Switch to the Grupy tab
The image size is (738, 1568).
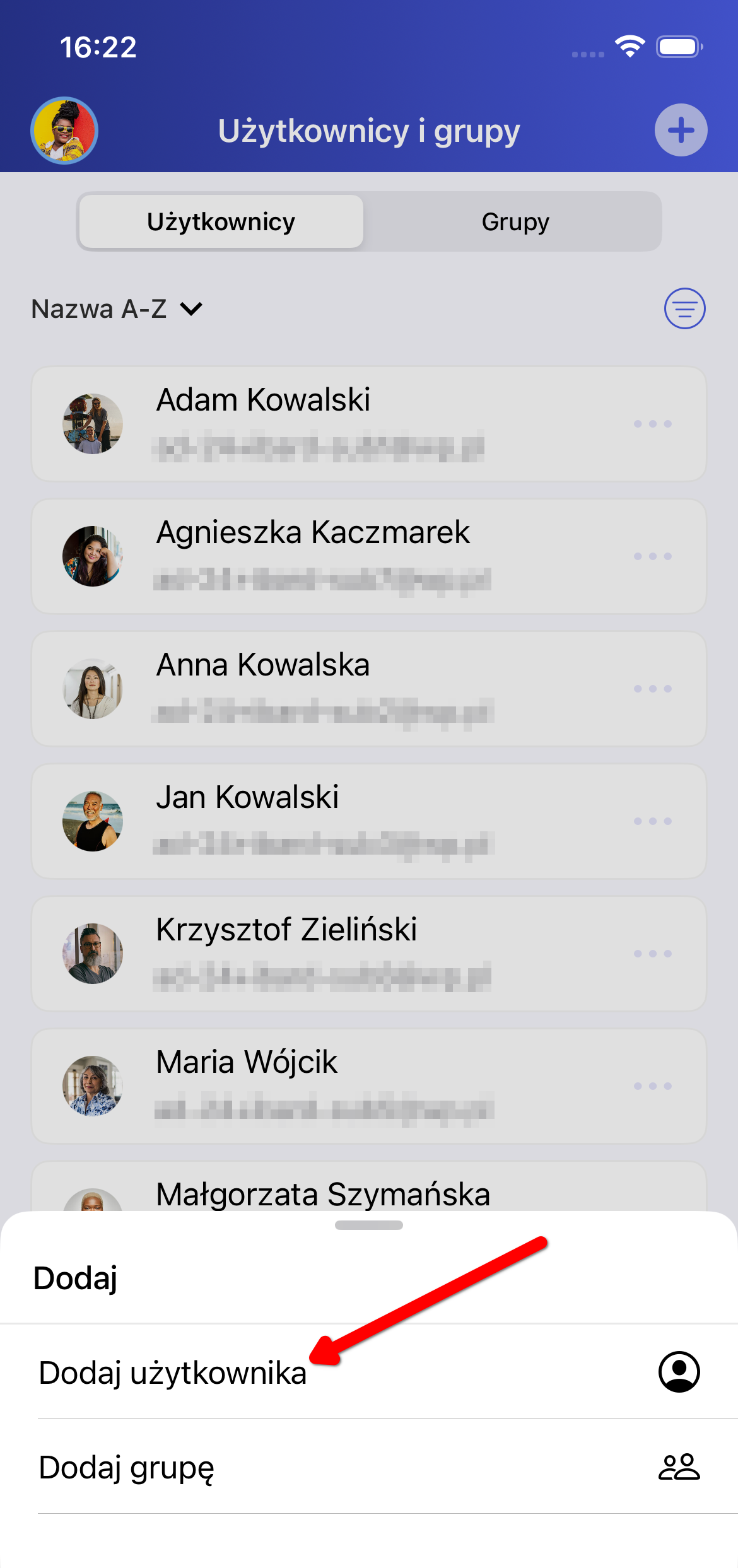tap(515, 222)
